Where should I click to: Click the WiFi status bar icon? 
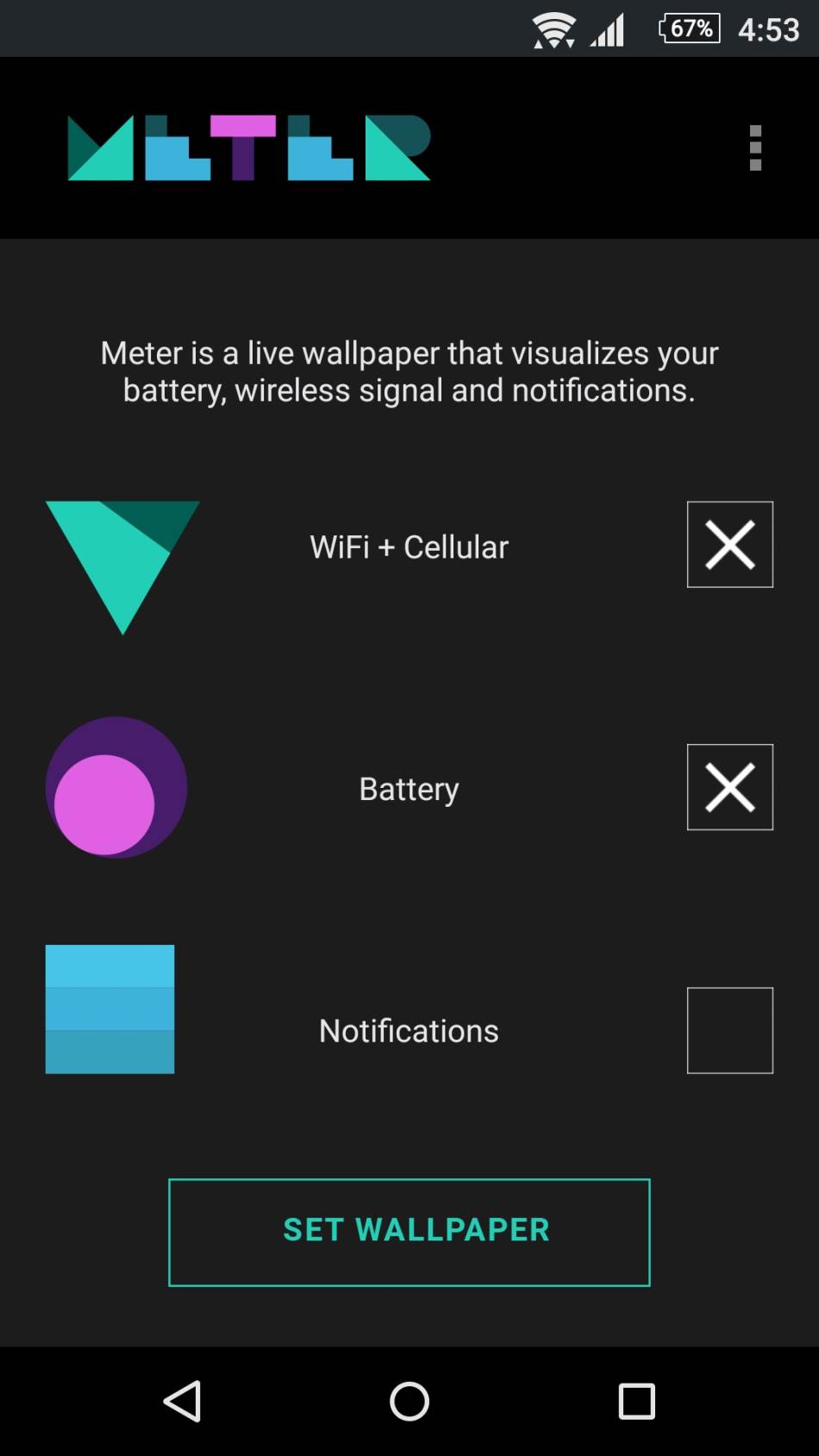pos(553,28)
